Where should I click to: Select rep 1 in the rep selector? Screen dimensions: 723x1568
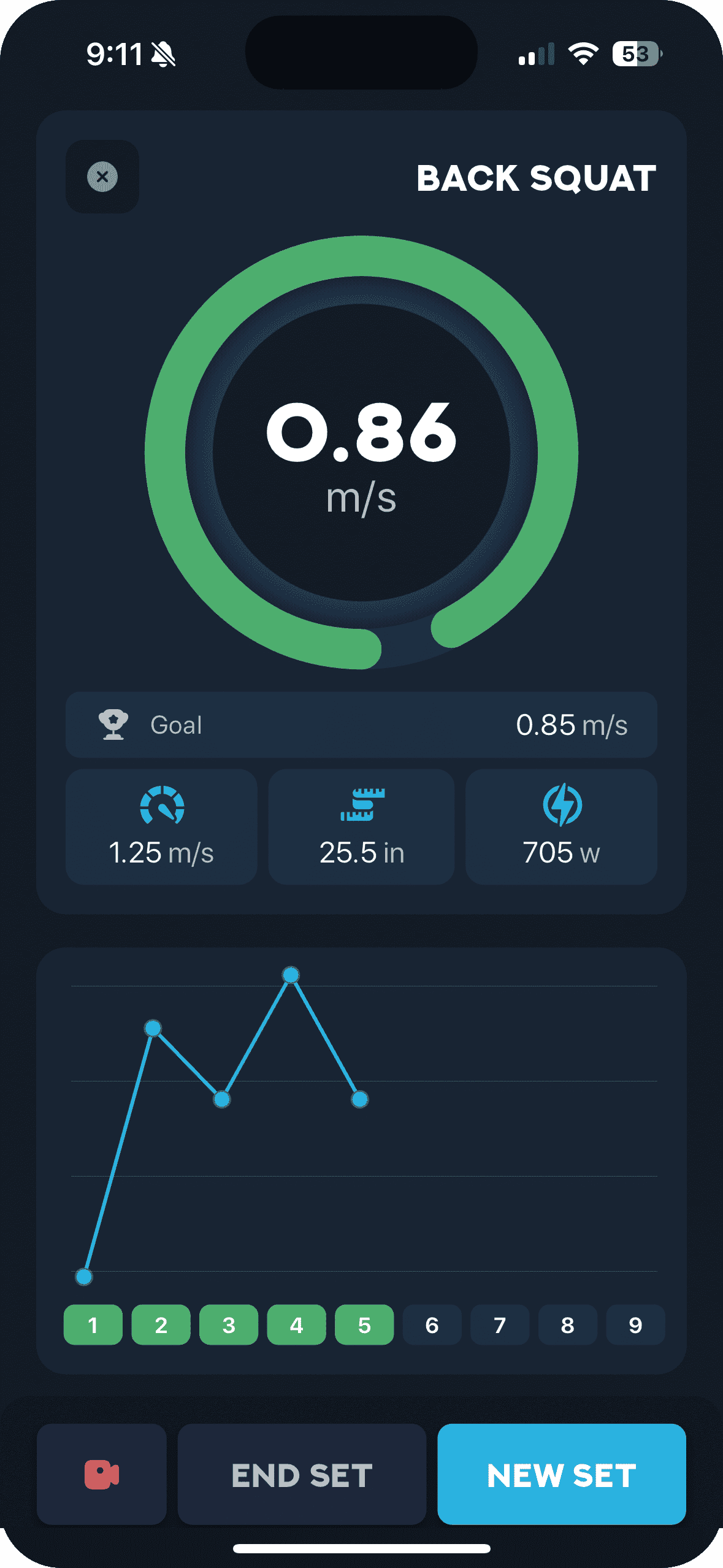click(x=93, y=1324)
